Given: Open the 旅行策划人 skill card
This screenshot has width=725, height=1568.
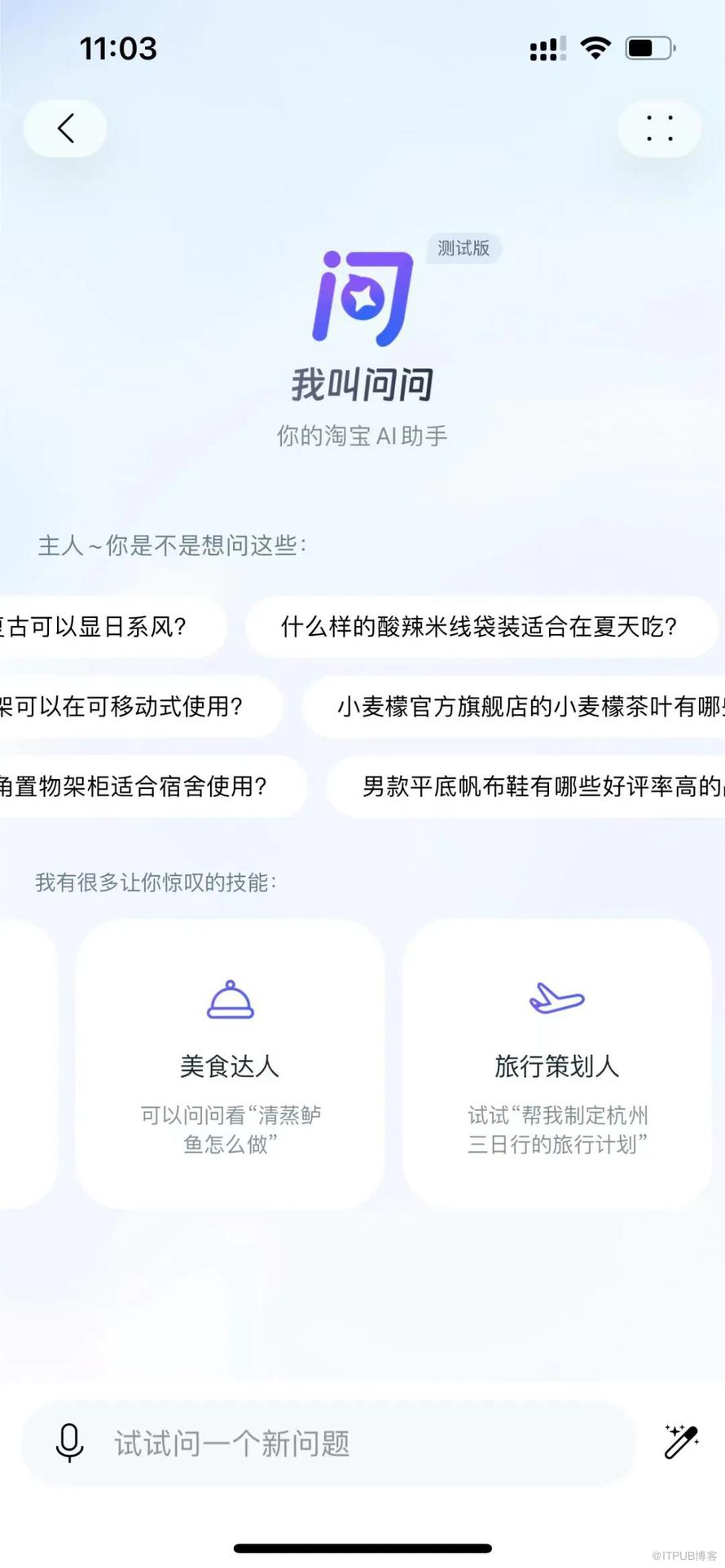Looking at the screenshot, I should (x=557, y=1064).
